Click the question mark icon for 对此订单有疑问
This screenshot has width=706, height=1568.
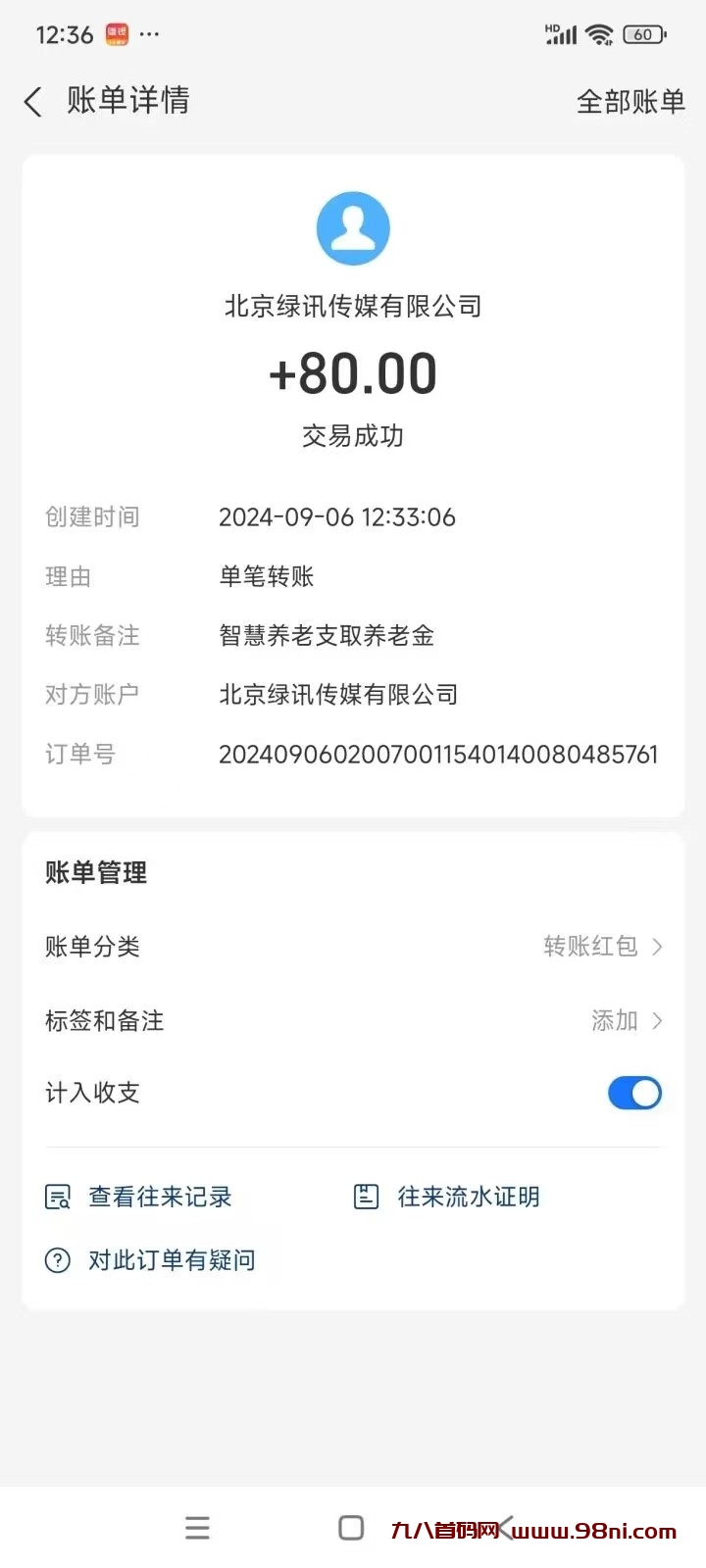click(57, 1260)
